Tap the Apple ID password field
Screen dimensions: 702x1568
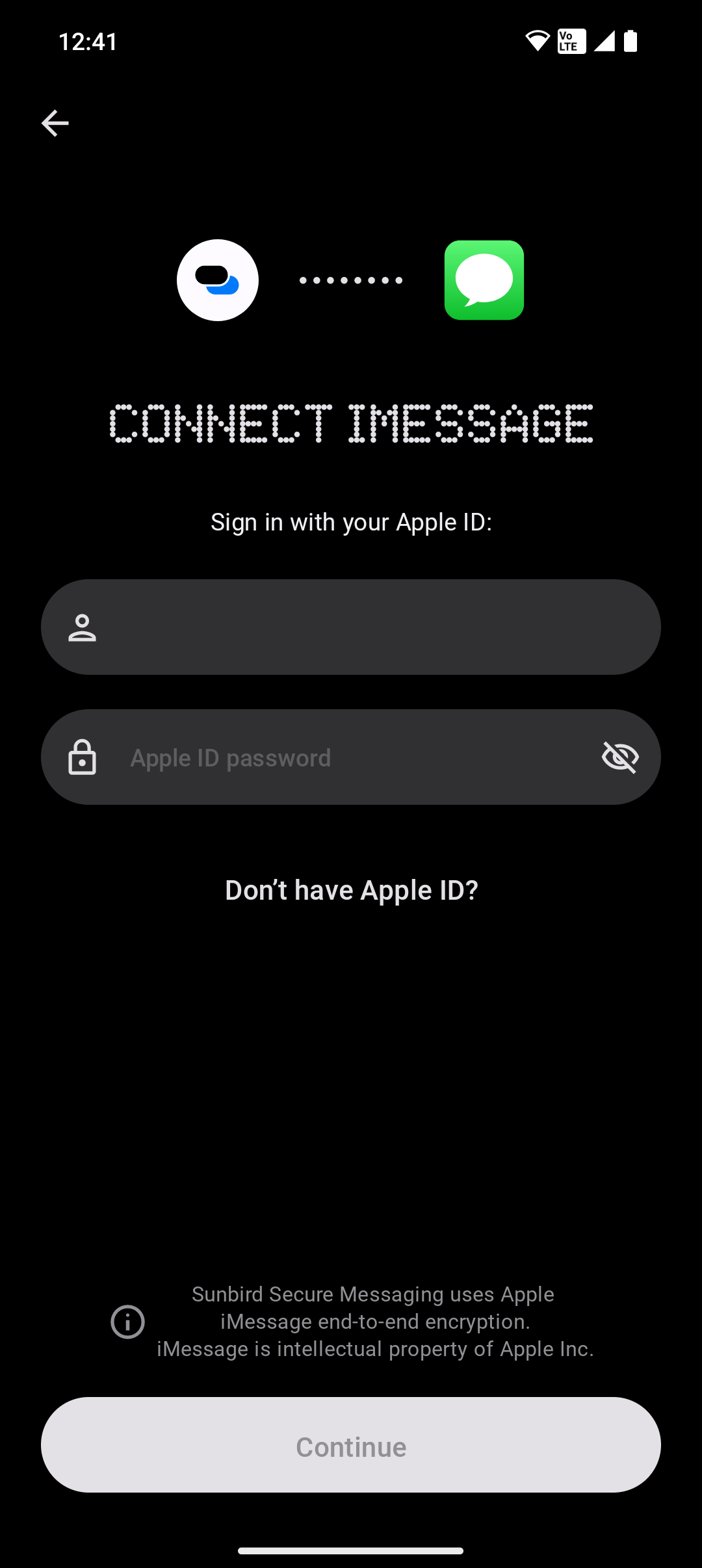(x=351, y=758)
